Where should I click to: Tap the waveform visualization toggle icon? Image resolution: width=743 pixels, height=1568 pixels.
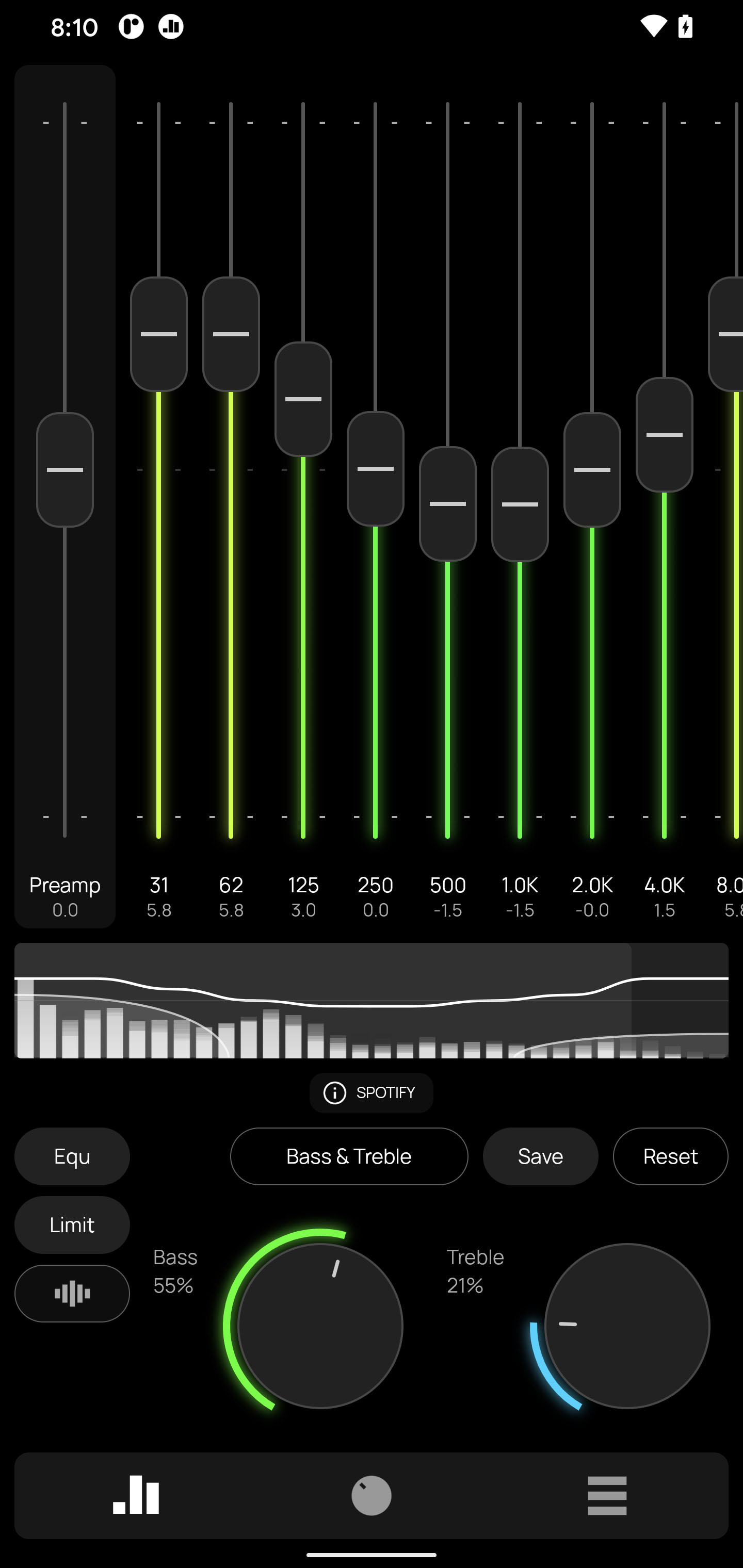pos(71,1294)
